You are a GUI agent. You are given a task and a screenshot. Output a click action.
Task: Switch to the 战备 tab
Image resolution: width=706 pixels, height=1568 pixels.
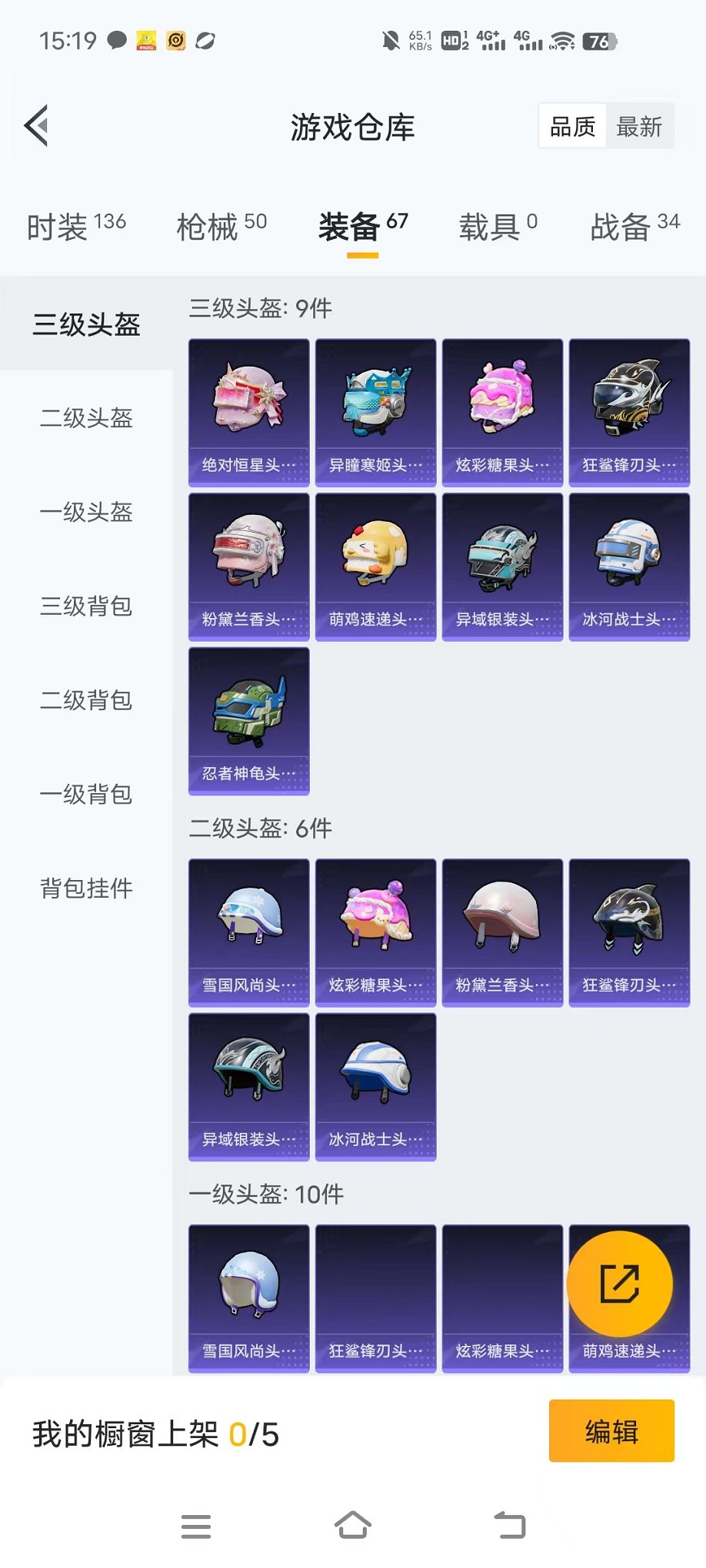(x=634, y=226)
